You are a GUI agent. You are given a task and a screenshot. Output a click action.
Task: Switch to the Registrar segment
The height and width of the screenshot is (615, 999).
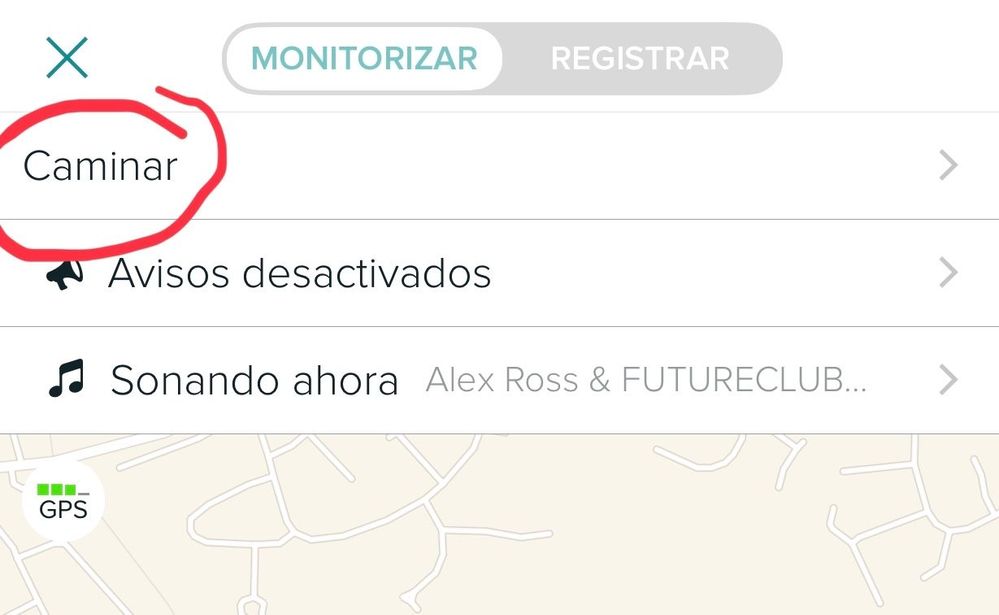pyautogui.click(x=640, y=58)
